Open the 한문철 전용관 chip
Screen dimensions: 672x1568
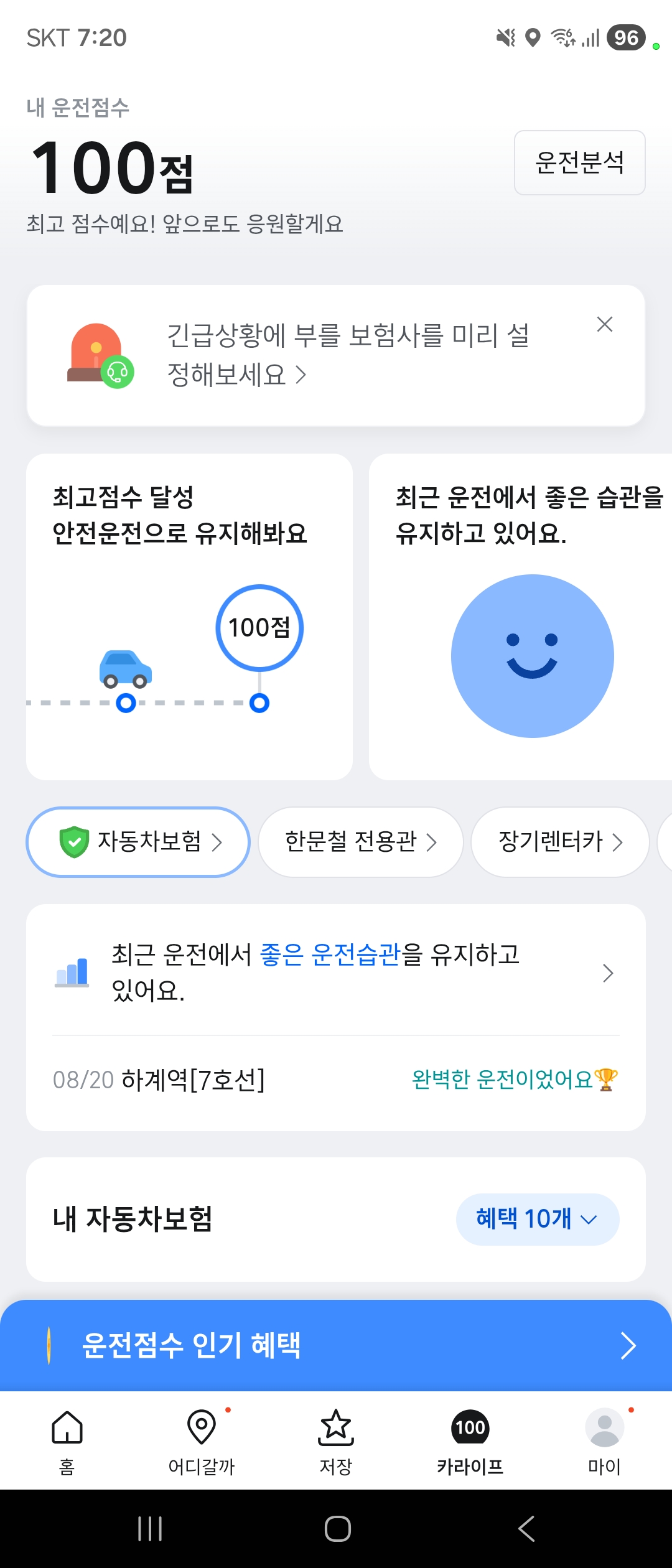tap(361, 842)
